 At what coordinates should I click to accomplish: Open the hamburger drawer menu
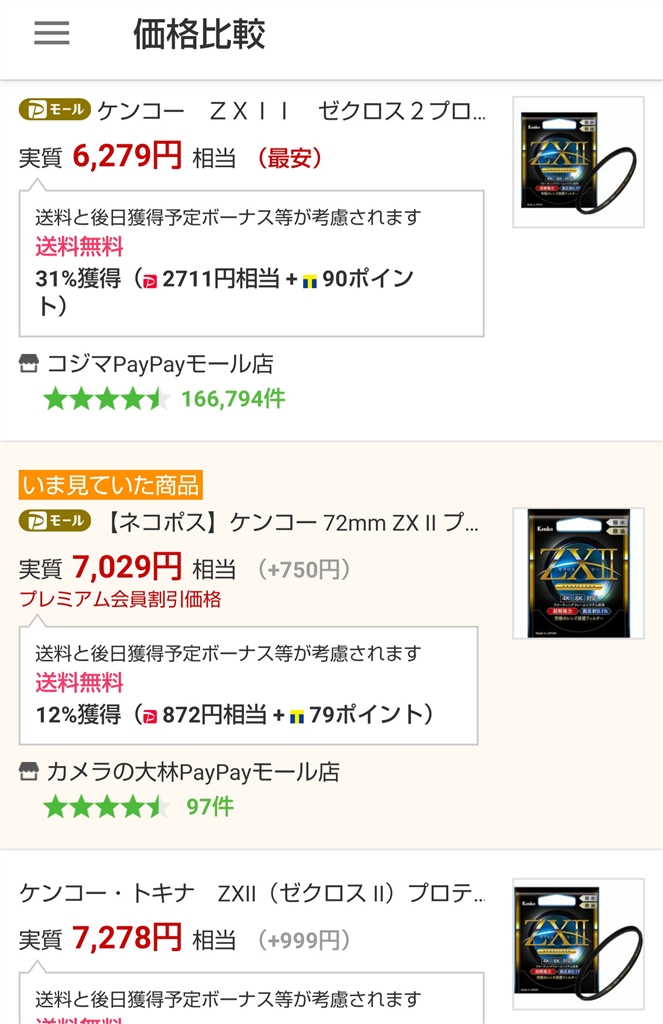pyautogui.click(x=52, y=34)
